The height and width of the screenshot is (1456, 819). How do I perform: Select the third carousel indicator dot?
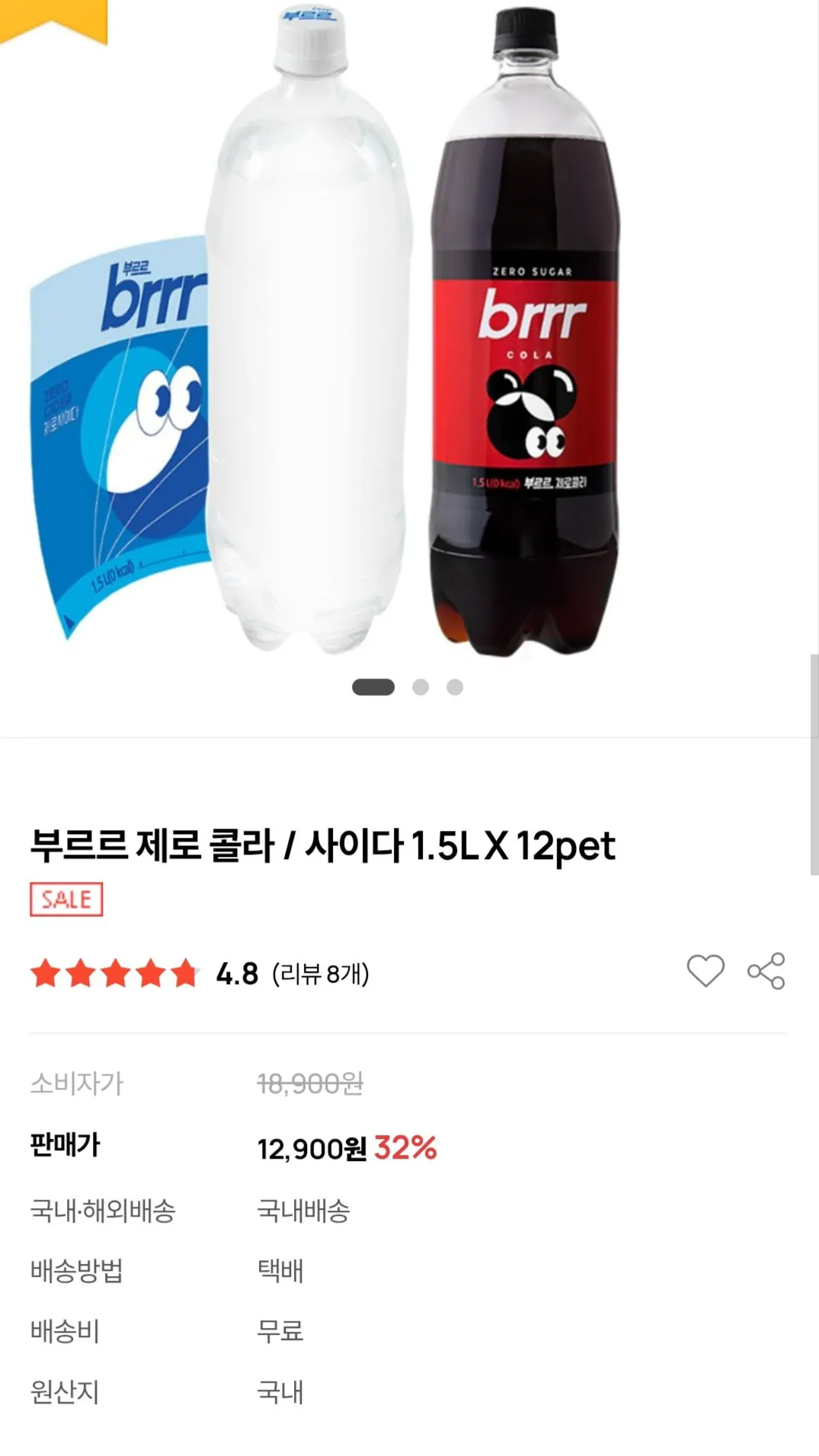(x=453, y=687)
